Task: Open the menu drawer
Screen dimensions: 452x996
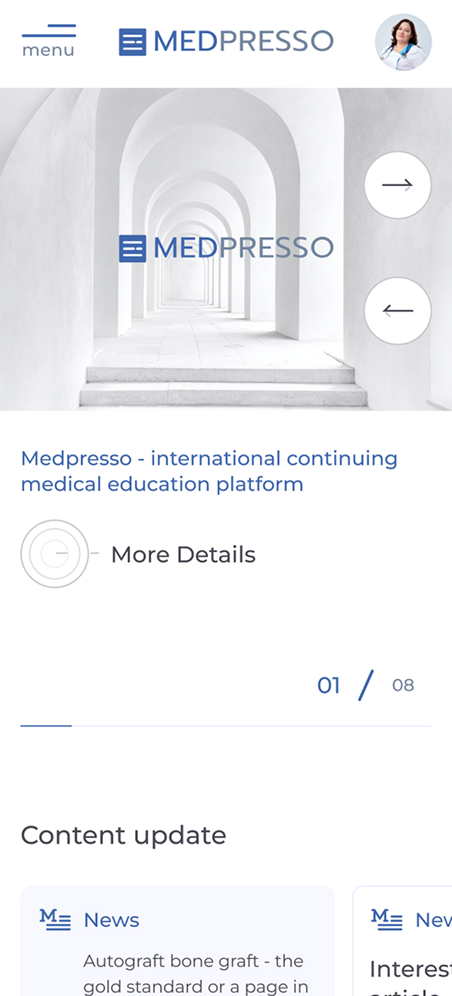Action: pyautogui.click(x=49, y=41)
